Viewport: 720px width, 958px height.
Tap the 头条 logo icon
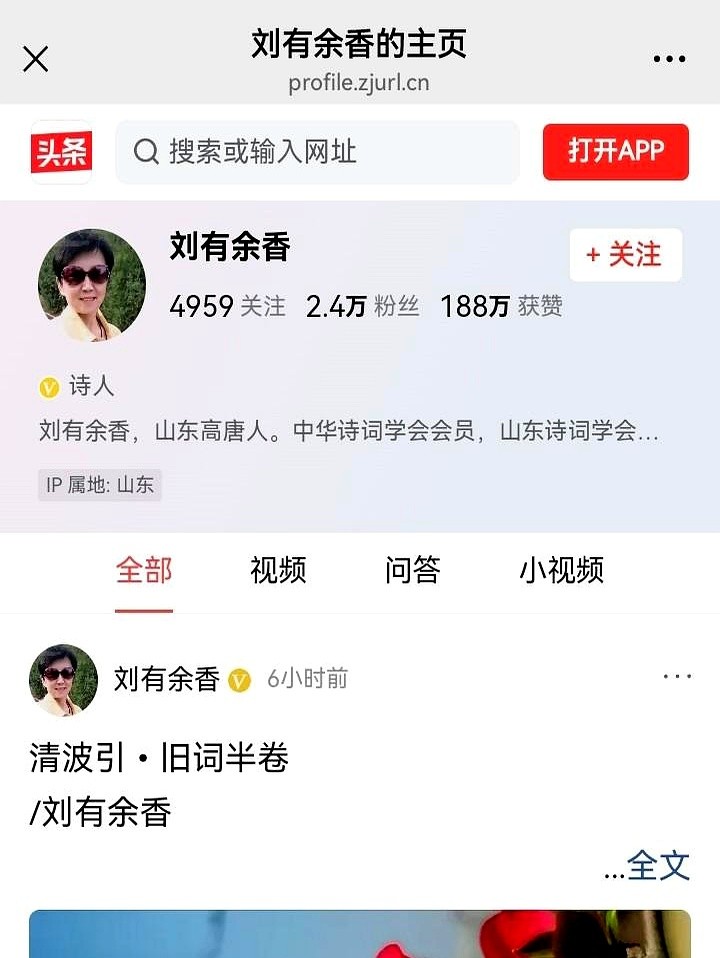(x=61, y=152)
